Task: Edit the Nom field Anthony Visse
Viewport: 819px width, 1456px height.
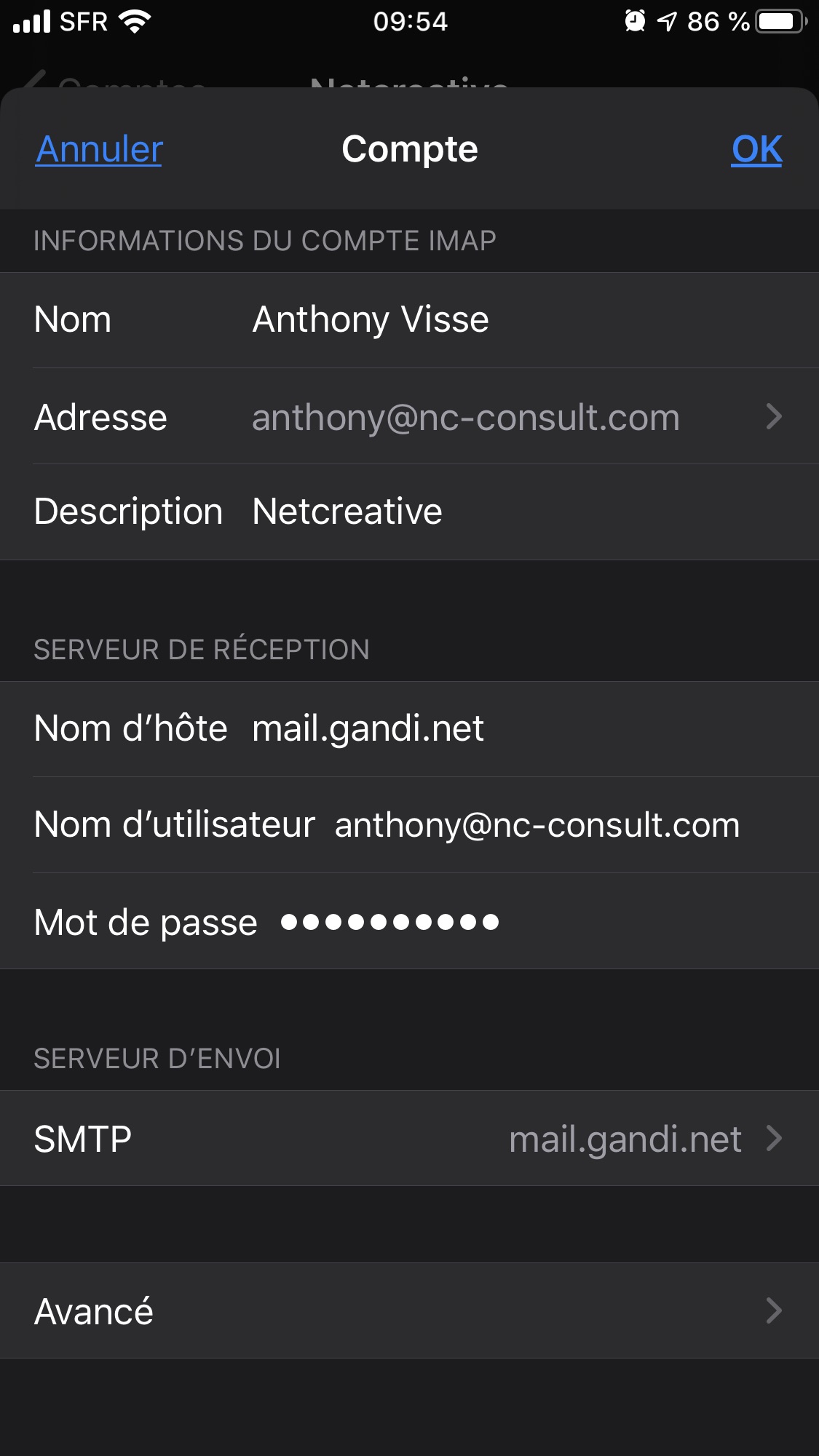Action: (409, 320)
